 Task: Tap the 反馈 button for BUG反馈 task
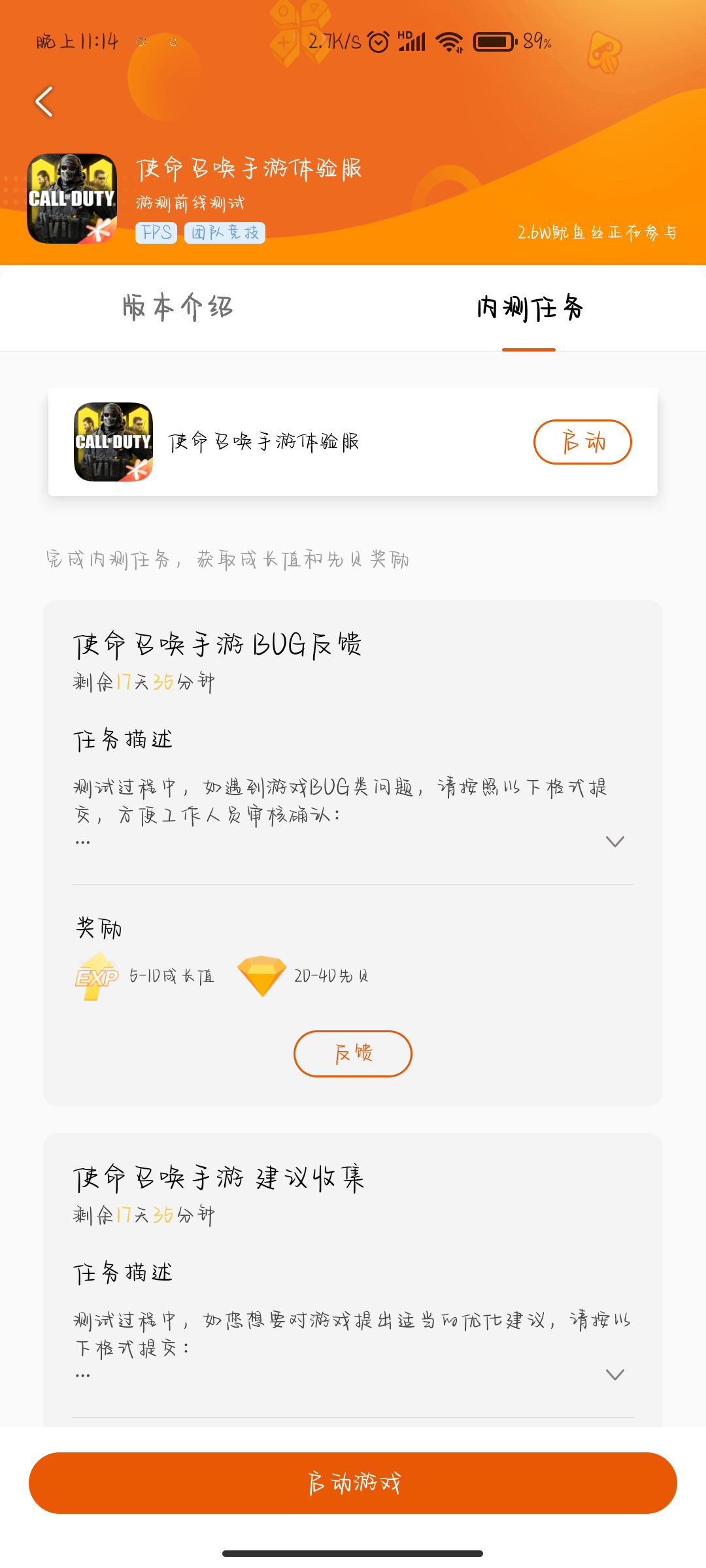[353, 1053]
